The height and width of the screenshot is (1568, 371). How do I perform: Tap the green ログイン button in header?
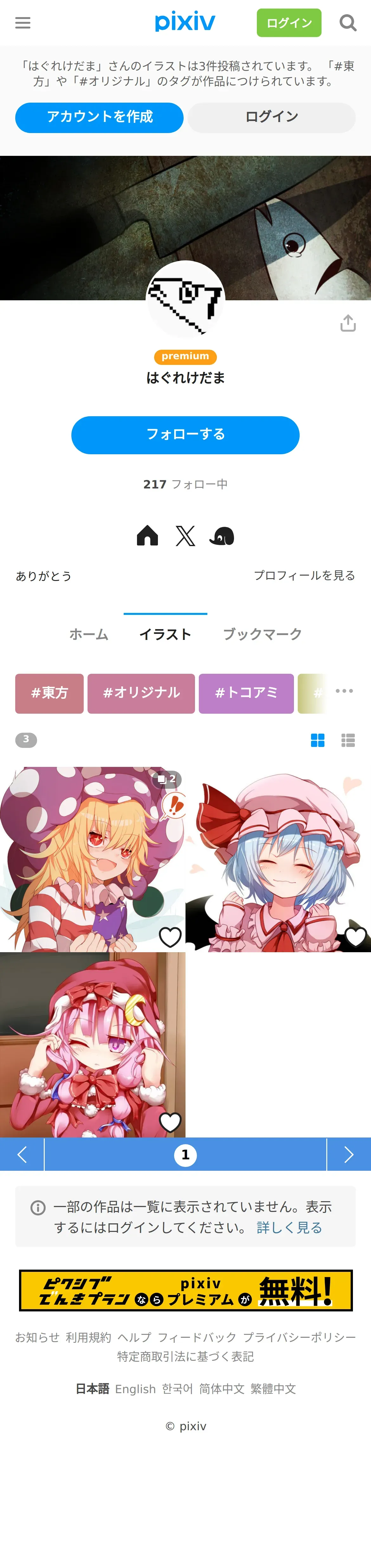289,23
